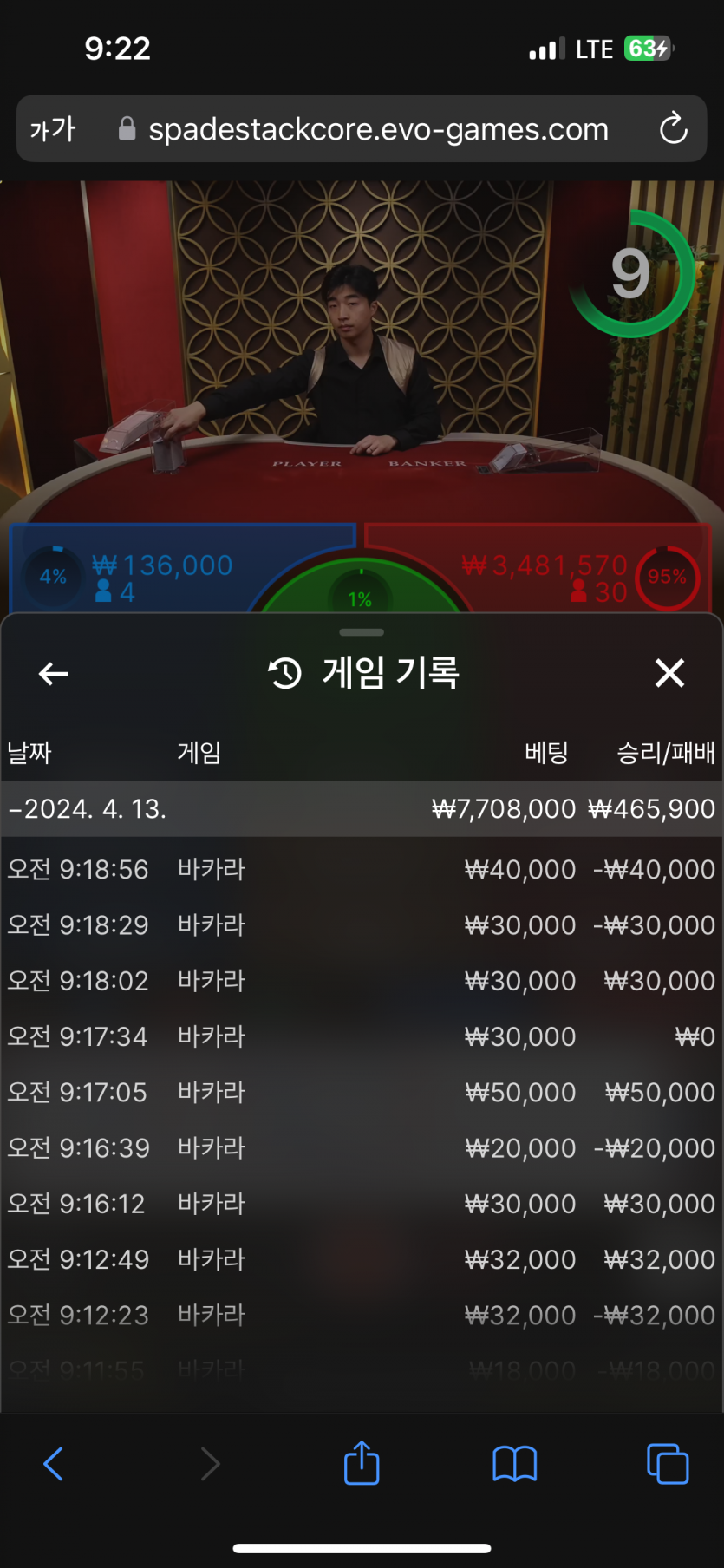Open the 오전 9:18:56 바카라 record
The height and width of the screenshot is (1568, 724).
[362, 869]
